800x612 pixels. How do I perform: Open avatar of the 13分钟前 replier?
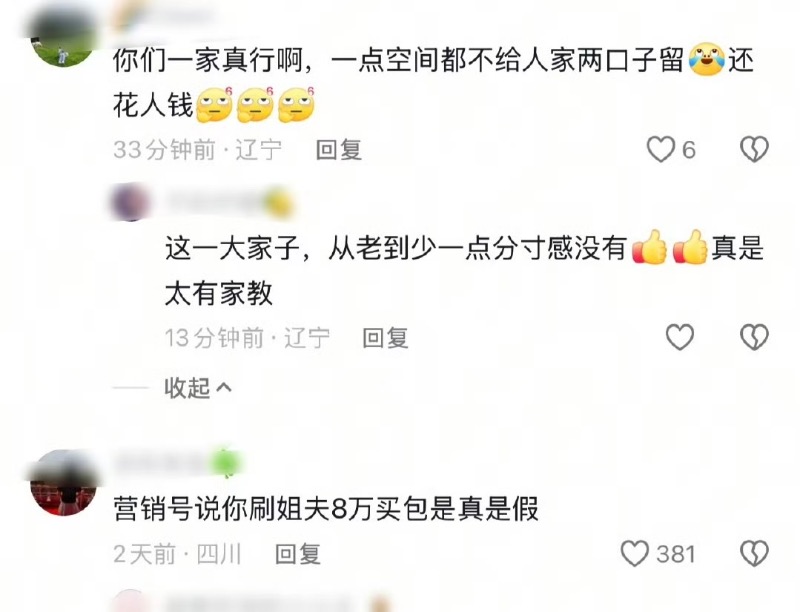(132, 203)
